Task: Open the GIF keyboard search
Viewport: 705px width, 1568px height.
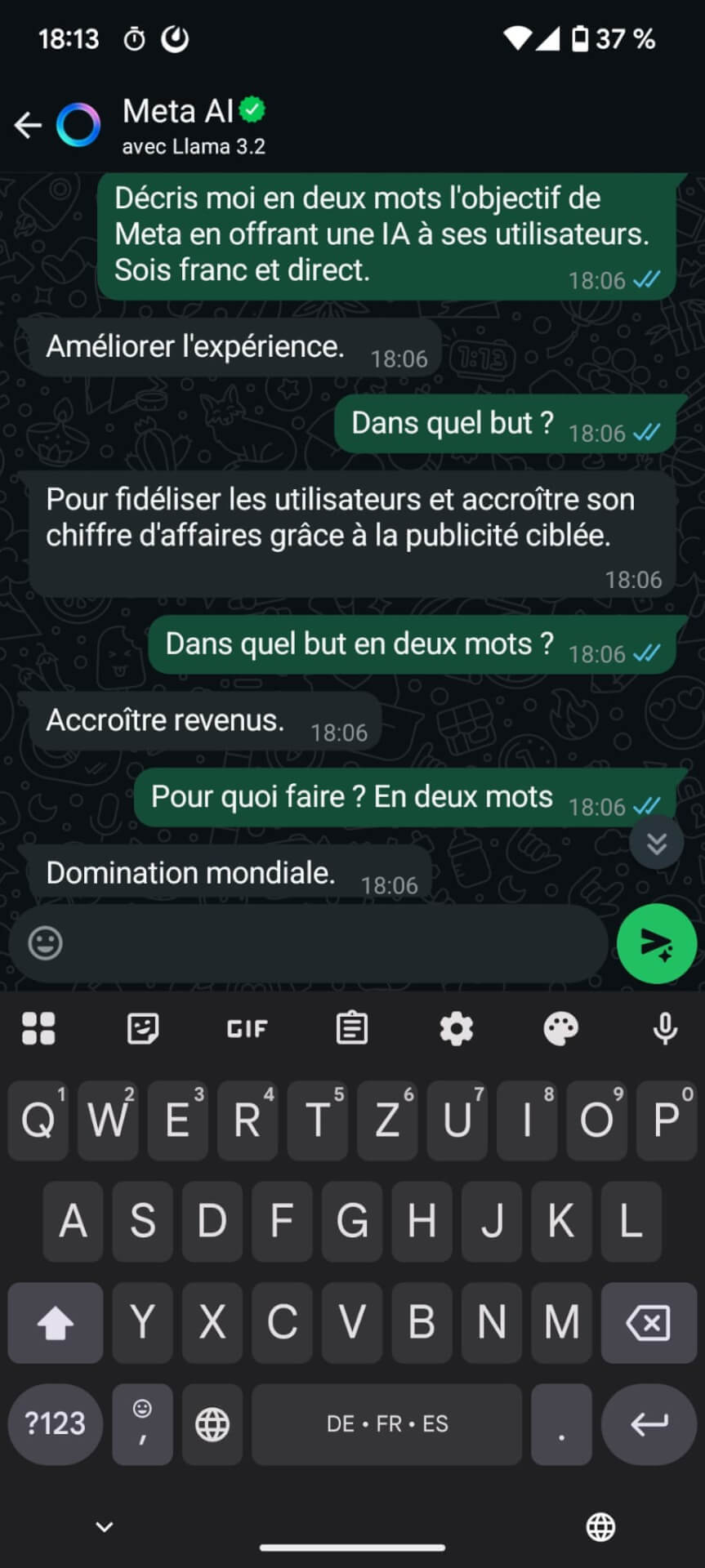Action: (x=247, y=1028)
